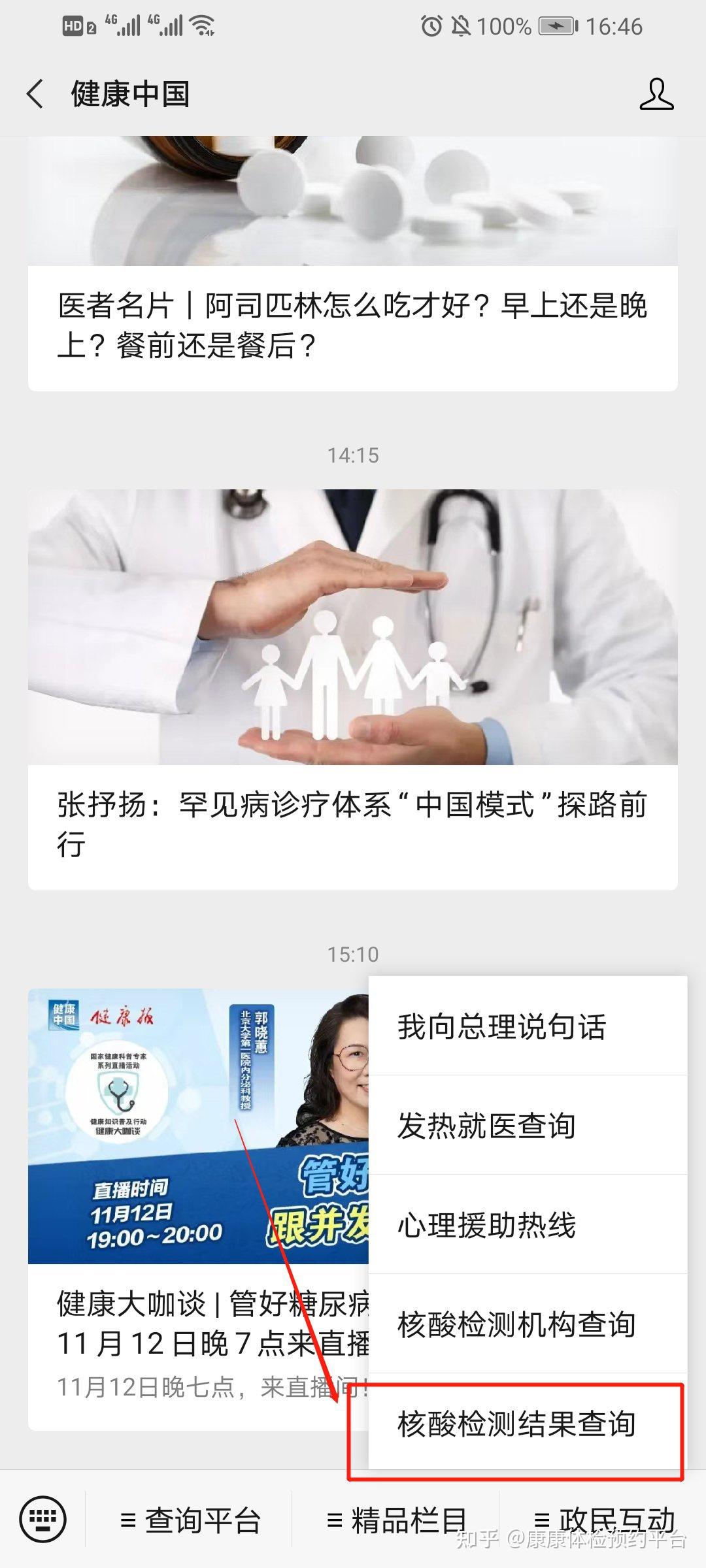Expand the 政民互动 menu
This screenshot has width=706, height=1568.
604,1520
